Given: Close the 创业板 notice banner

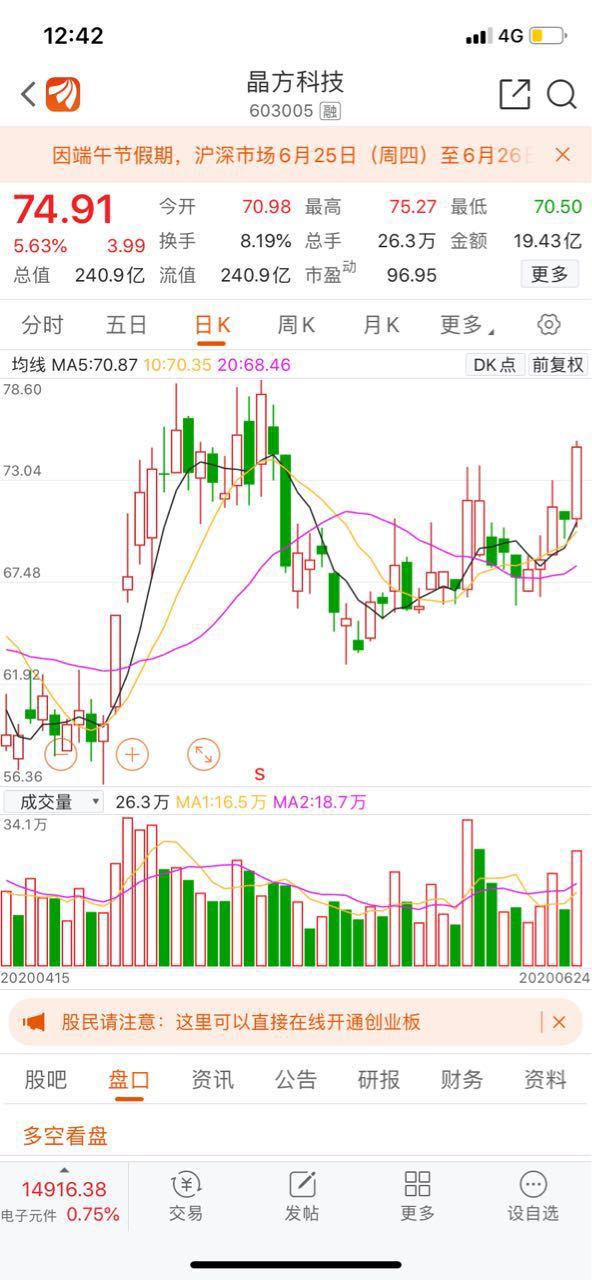Looking at the screenshot, I should [x=559, y=1022].
